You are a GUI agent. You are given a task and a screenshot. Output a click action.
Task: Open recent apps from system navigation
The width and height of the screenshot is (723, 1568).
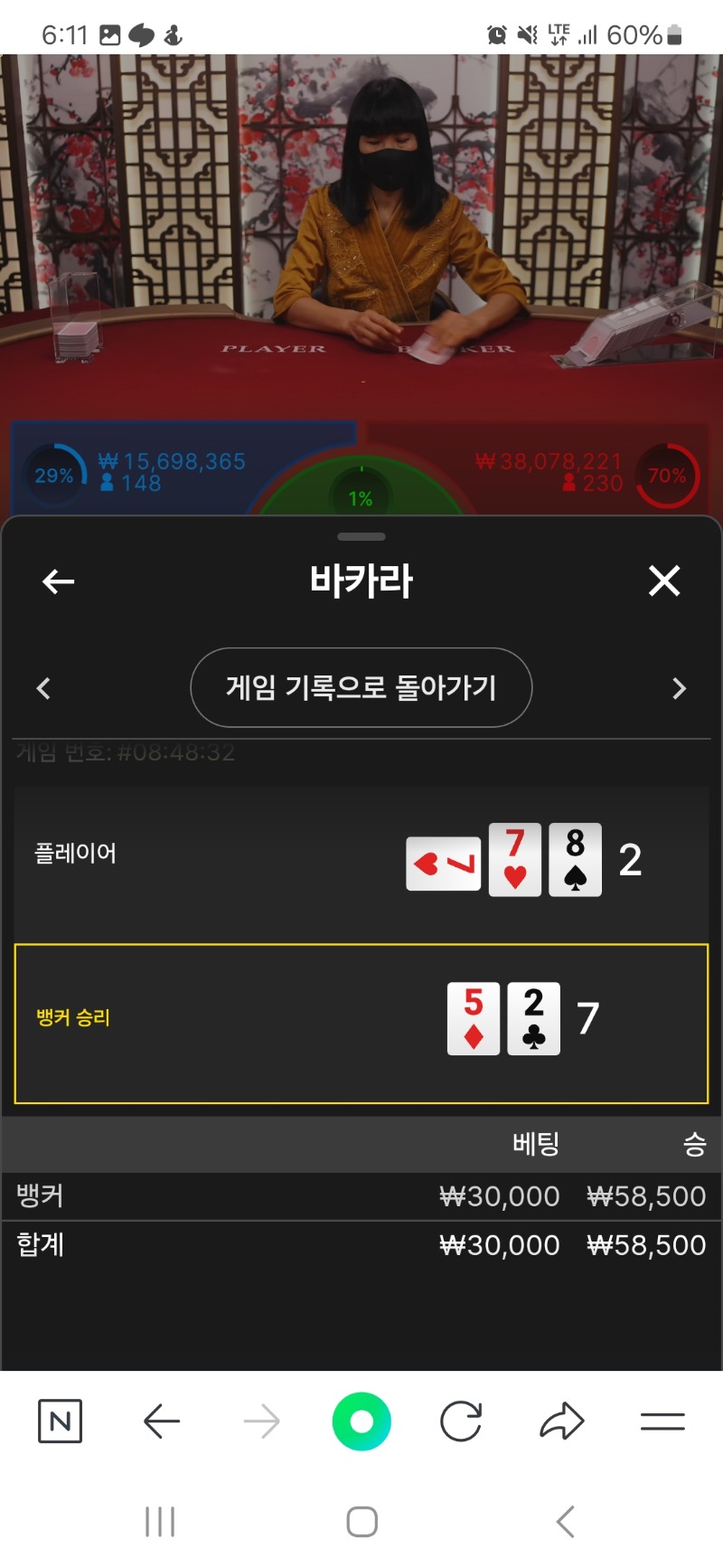(x=160, y=1522)
